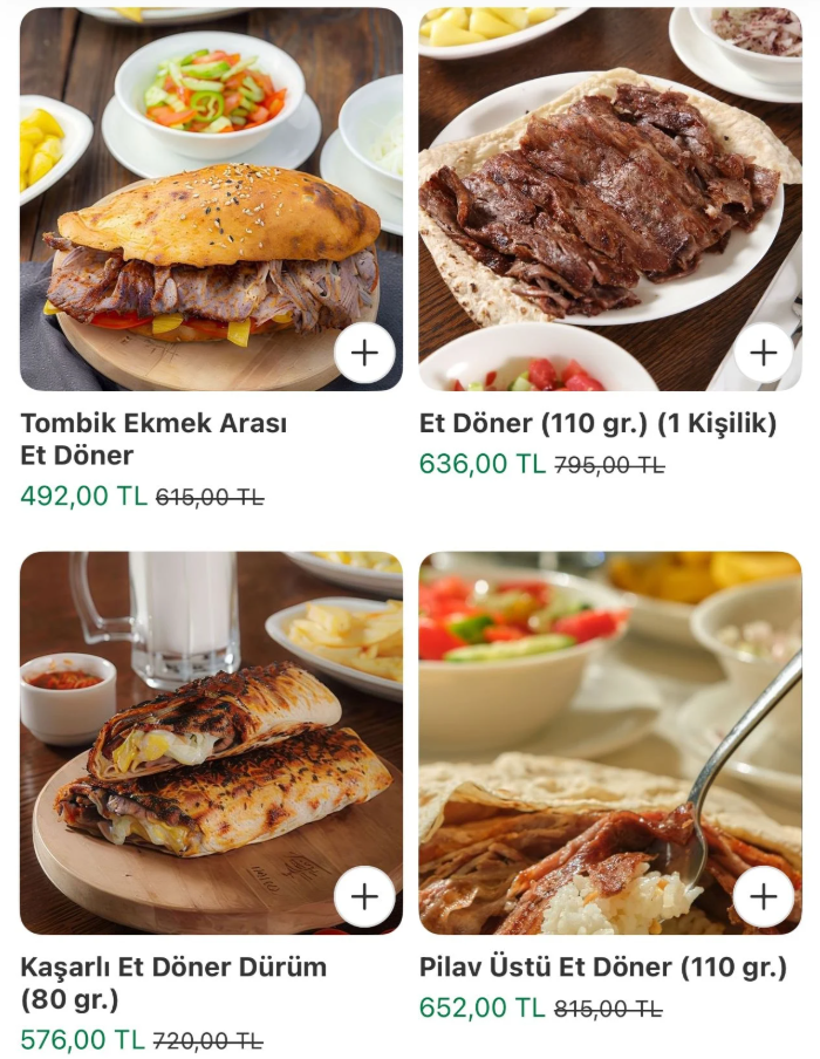Click the plus icon on Et Döner (110 gr.)
The height and width of the screenshot is (1059, 820).
[764, 351]
